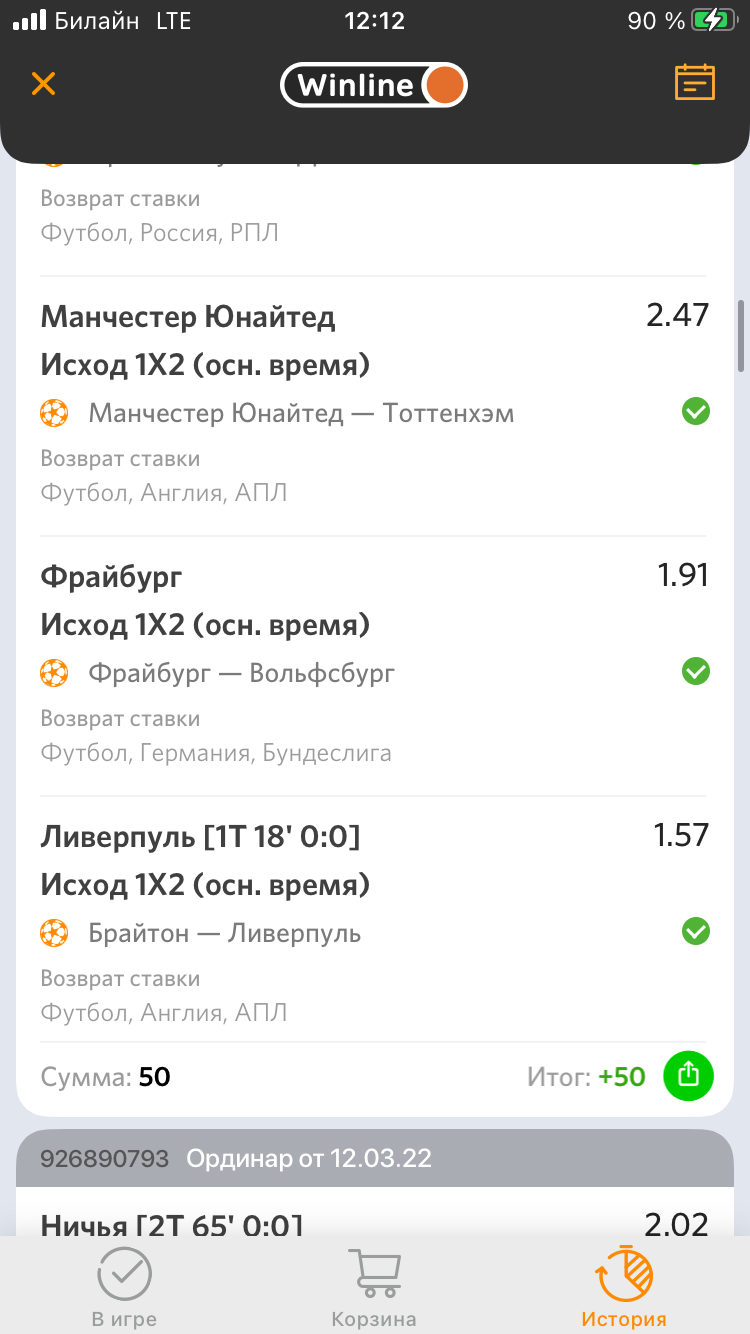750x1334 pixels.
Task: Open the calendar filter icon
Action: tap(695, 82)
